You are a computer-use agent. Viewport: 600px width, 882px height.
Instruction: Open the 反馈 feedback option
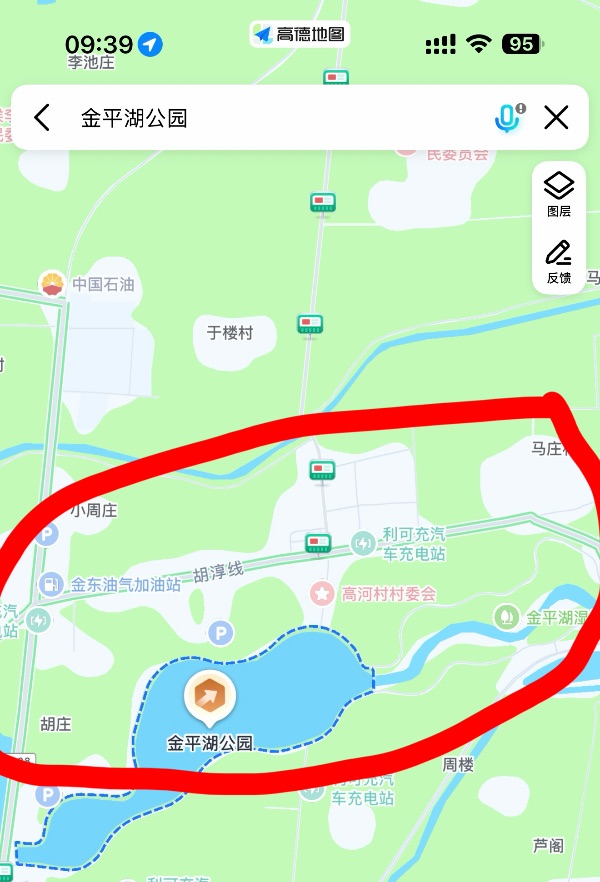pos(558,262)
